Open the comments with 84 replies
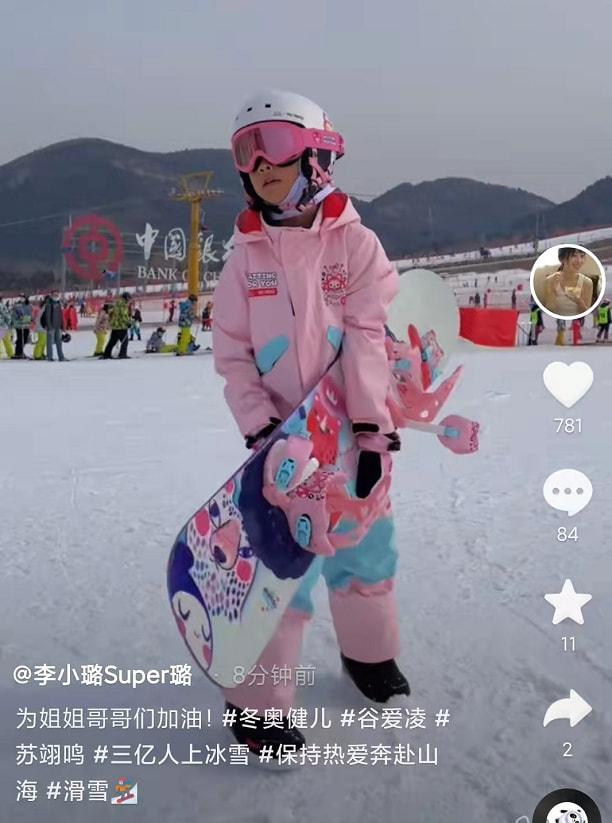This screenshot has height=823, width=612. coord(567,492)
